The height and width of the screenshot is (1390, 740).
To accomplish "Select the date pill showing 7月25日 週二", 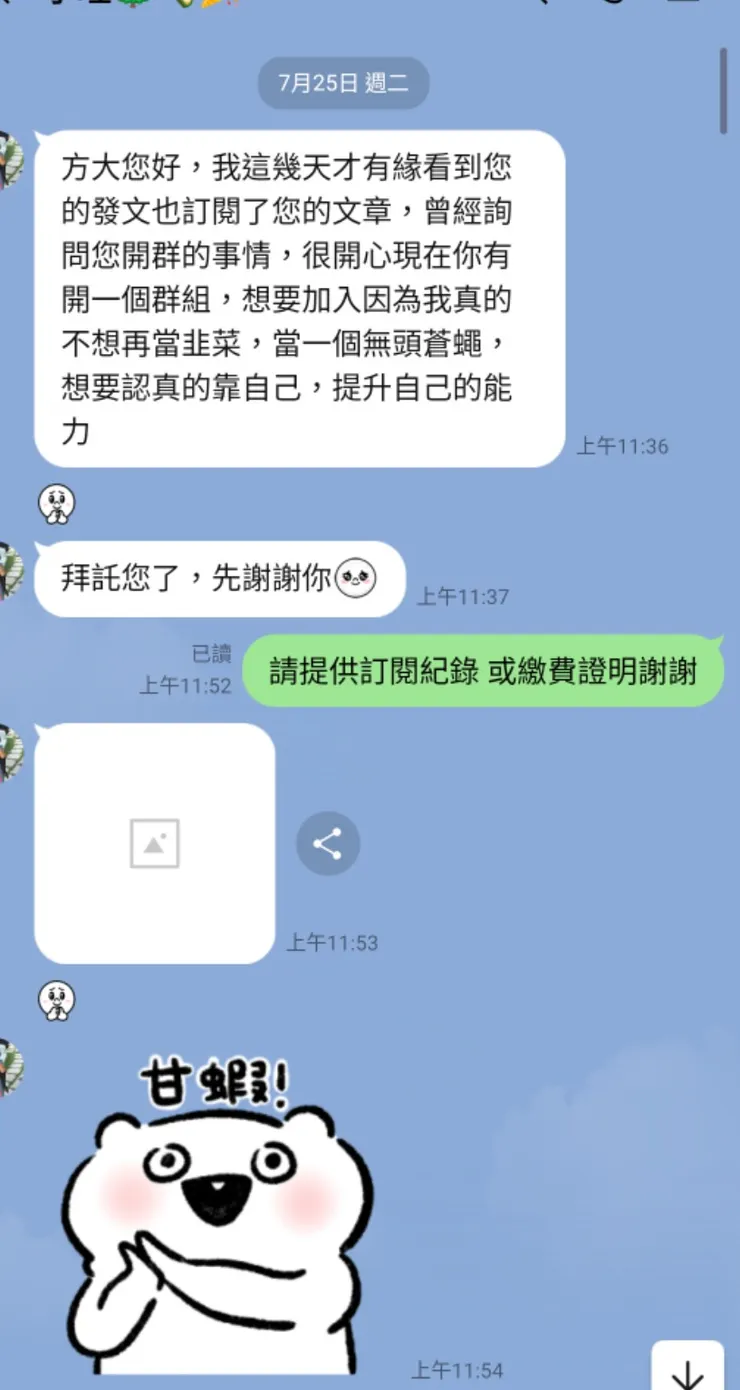I will (x=343, y=83).
